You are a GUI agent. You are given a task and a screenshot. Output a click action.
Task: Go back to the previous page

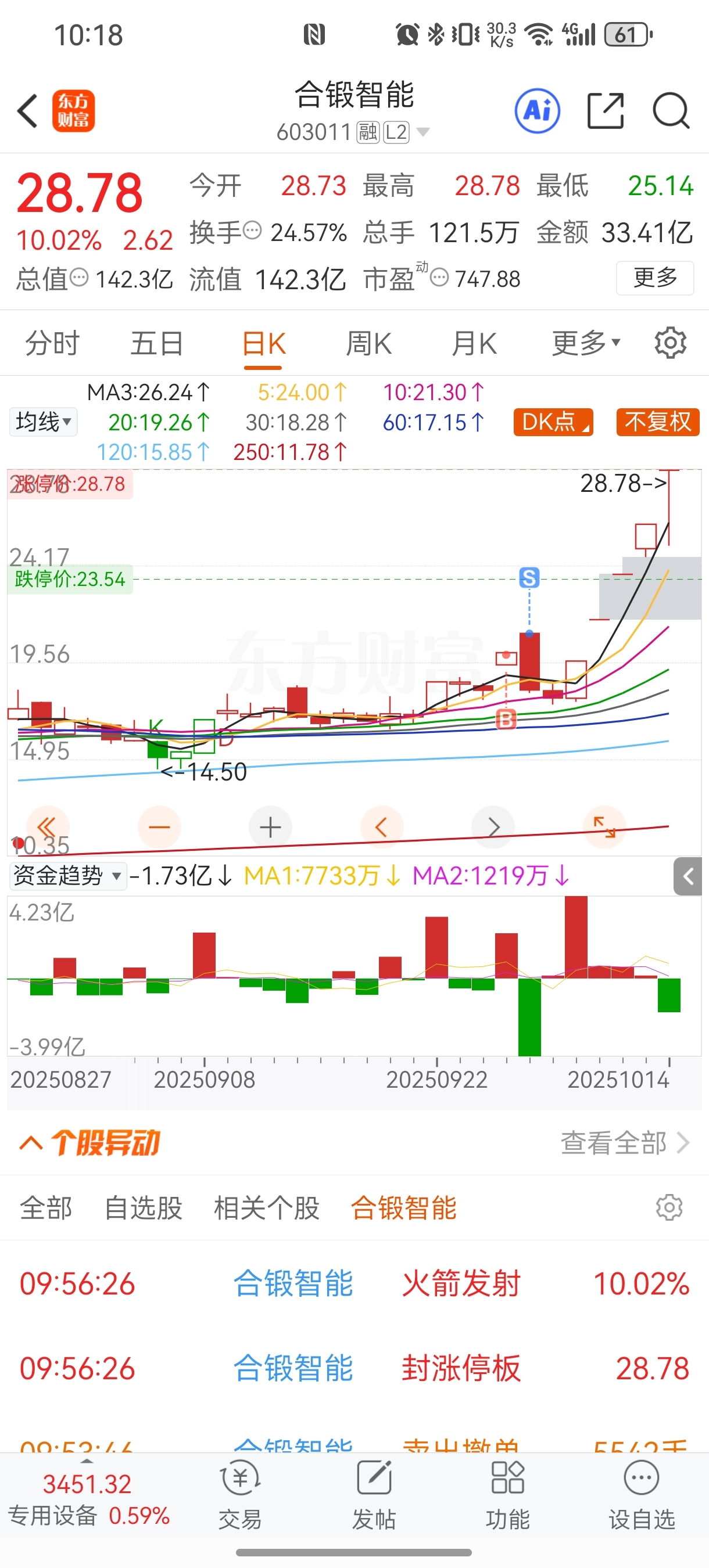click(x=28, y=111)
